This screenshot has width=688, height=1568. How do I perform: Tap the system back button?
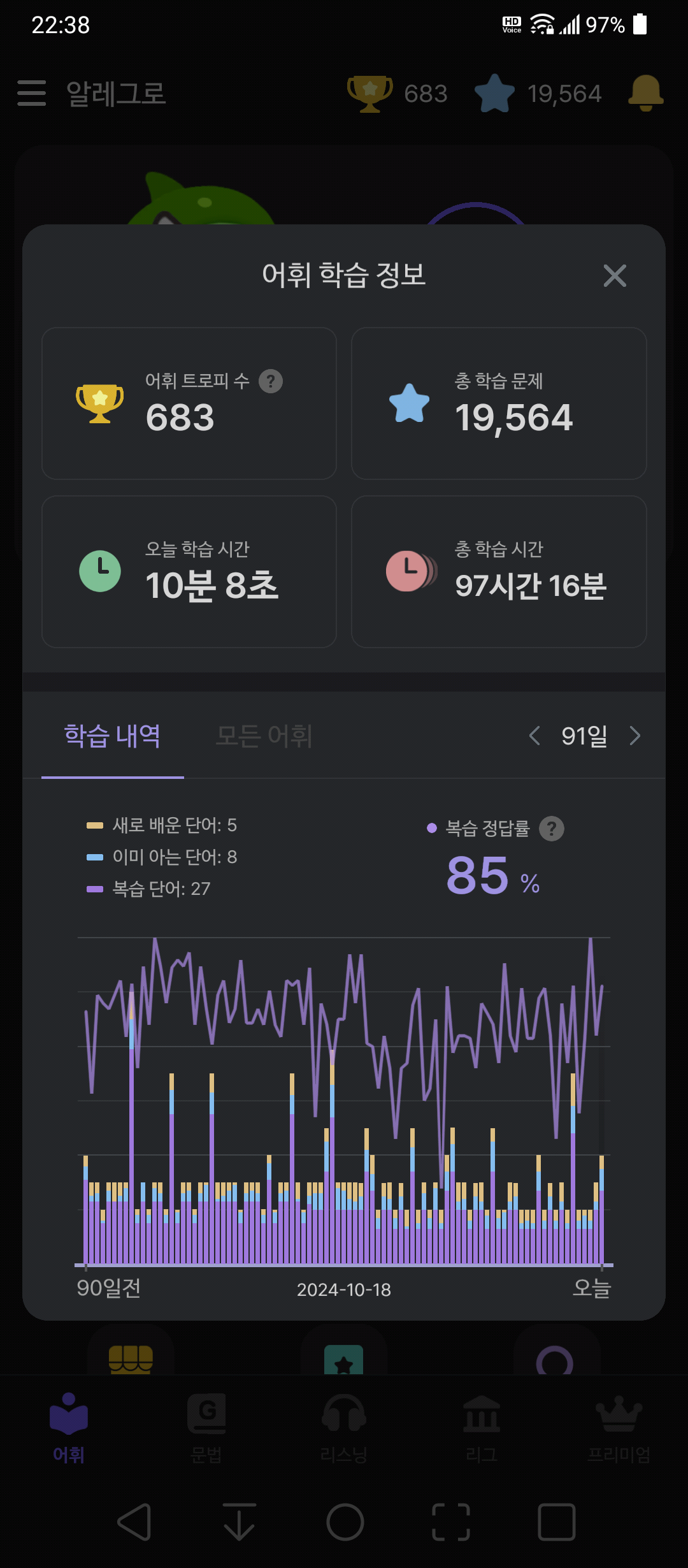[x=134, y=1522]
